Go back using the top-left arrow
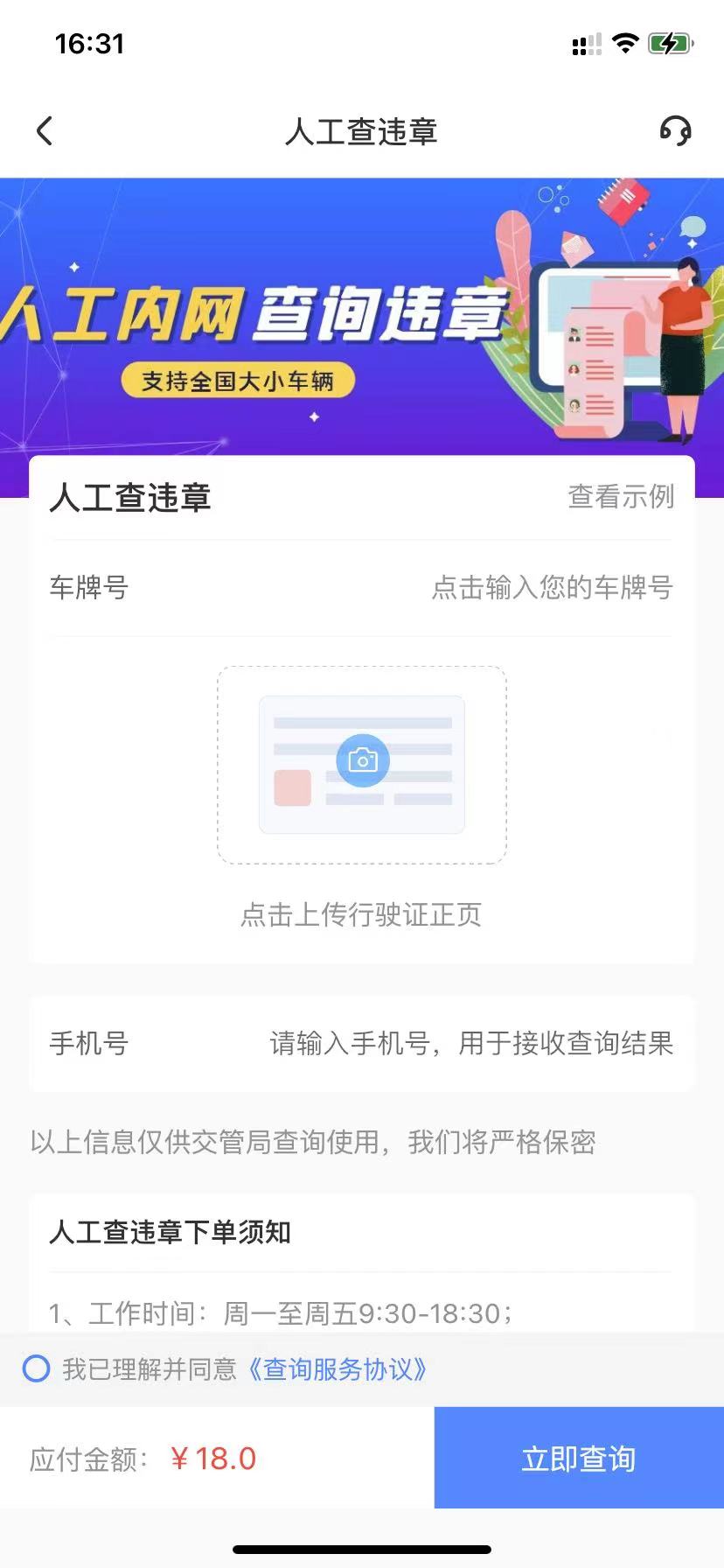This screenshot has width=724, height=1568. click(x=45, y=131)
